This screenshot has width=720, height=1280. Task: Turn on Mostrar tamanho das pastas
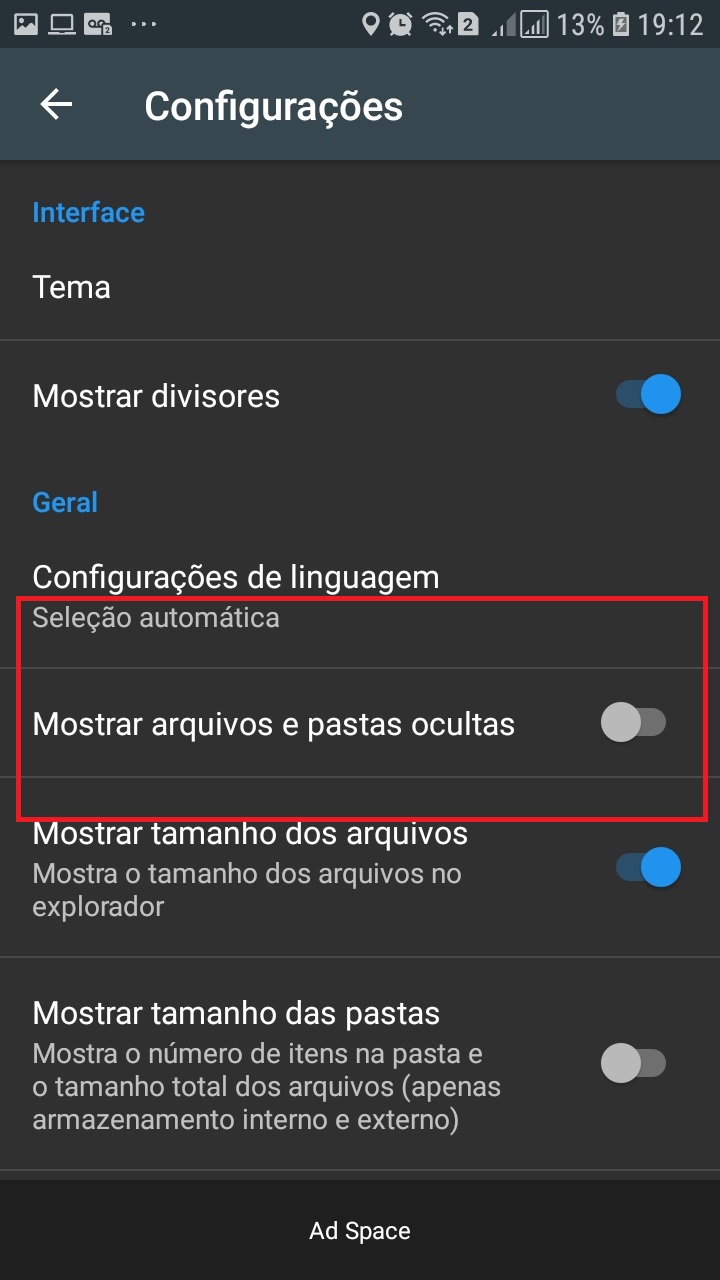click(x=633, y=1062)
